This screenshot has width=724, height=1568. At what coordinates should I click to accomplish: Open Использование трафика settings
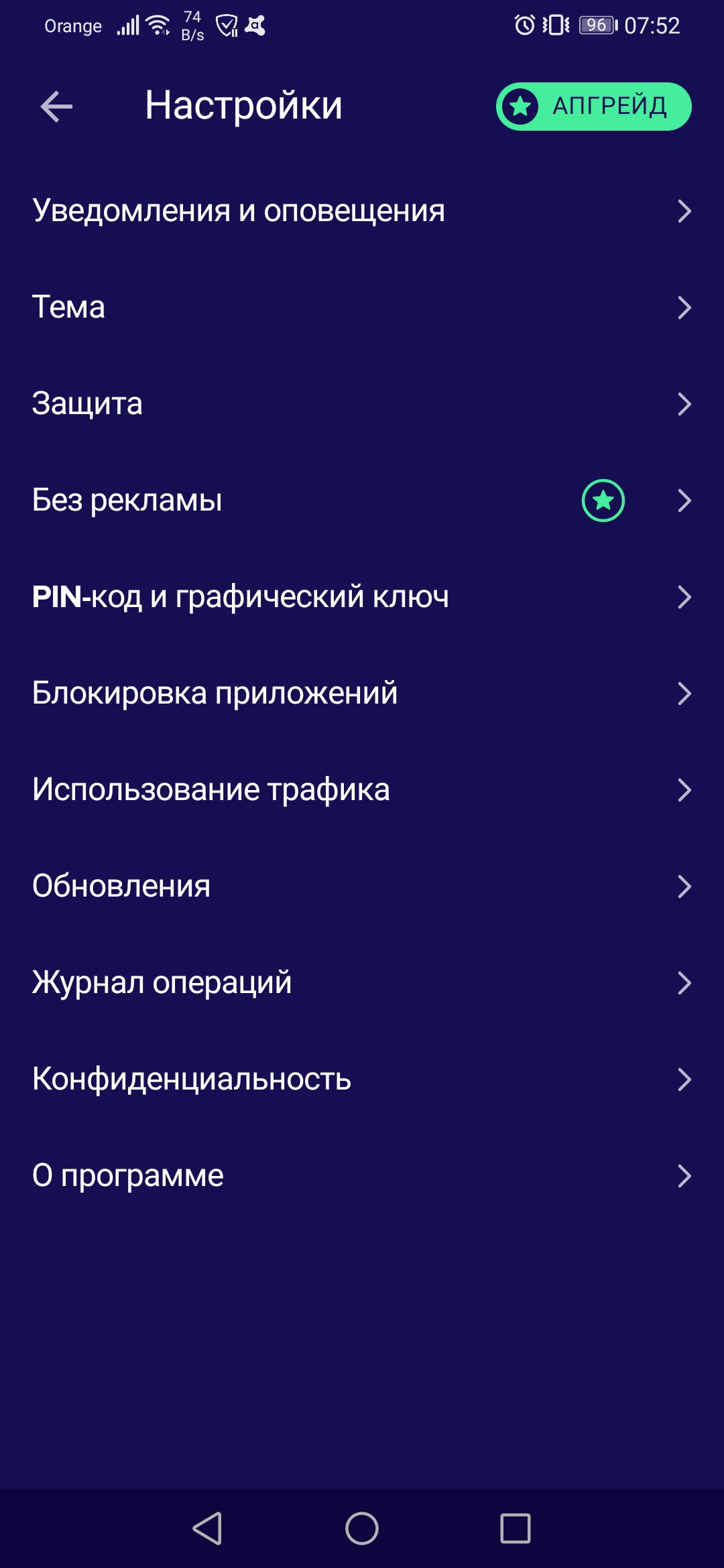pos(362,790)
